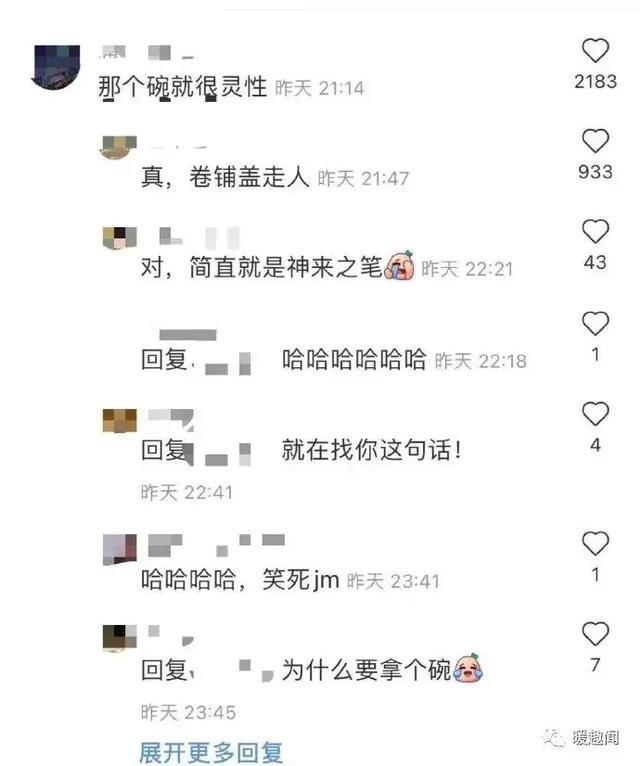
Task: Like the reply 对,简直就是神来之笔
Action: click(595, 231)
